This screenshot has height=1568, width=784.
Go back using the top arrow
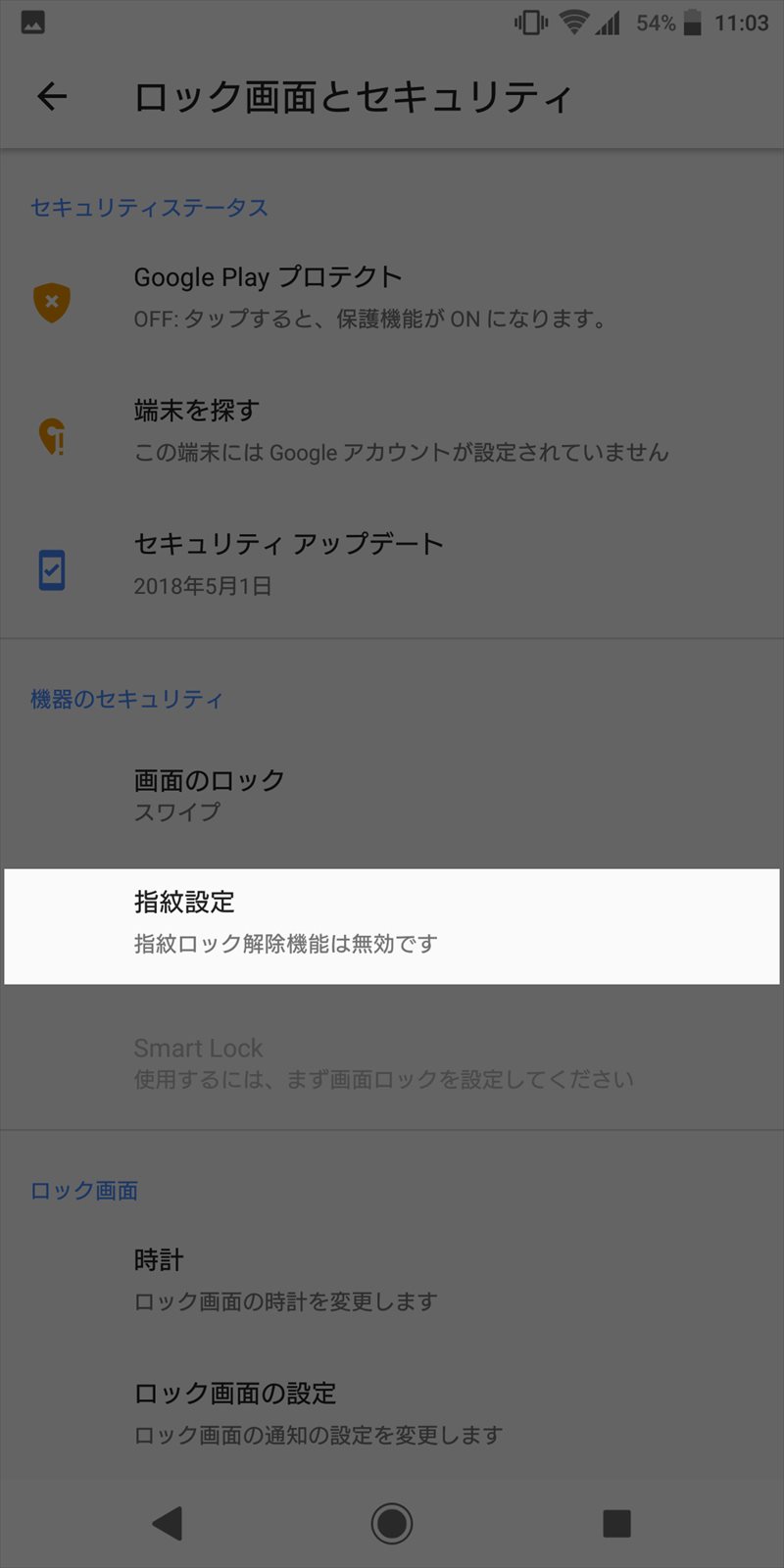[52, 96]
